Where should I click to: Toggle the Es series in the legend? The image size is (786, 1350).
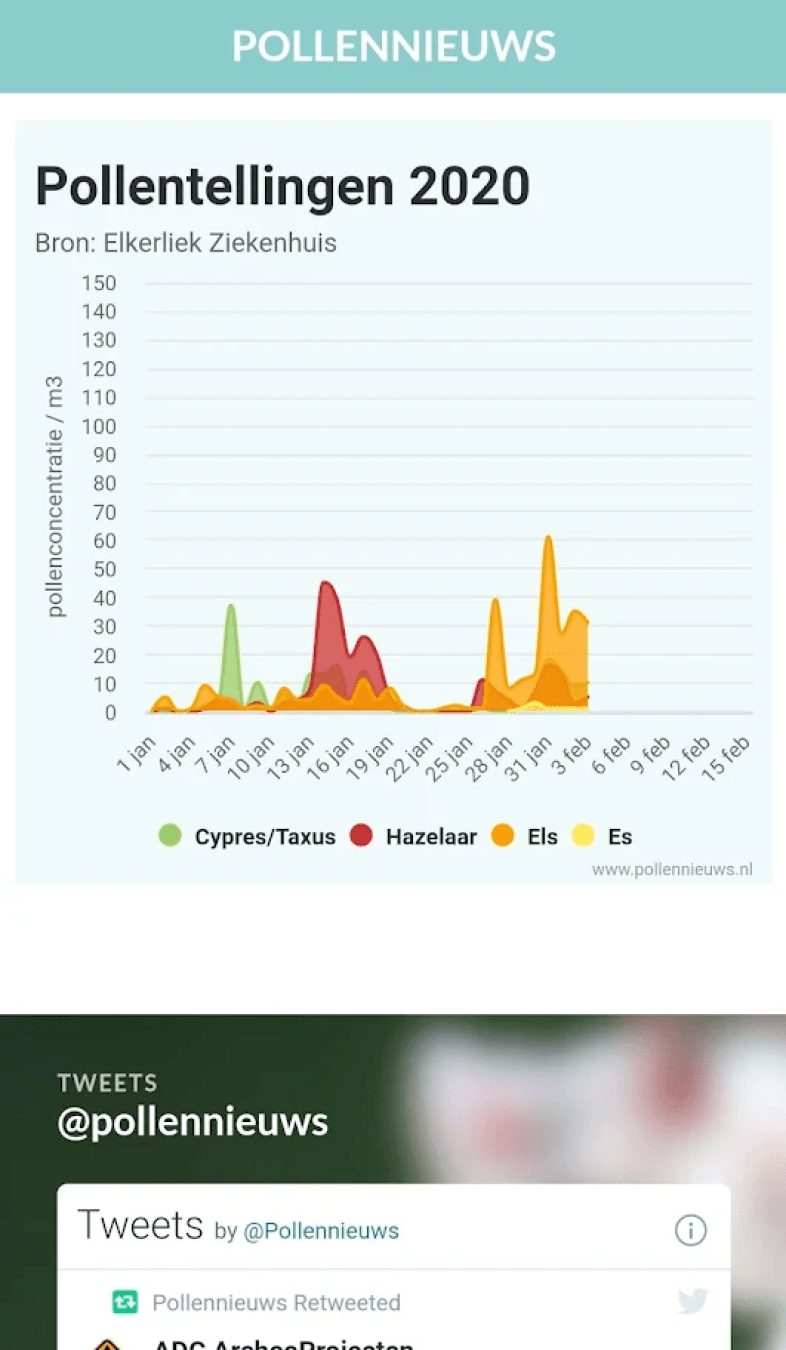(602, 837)
